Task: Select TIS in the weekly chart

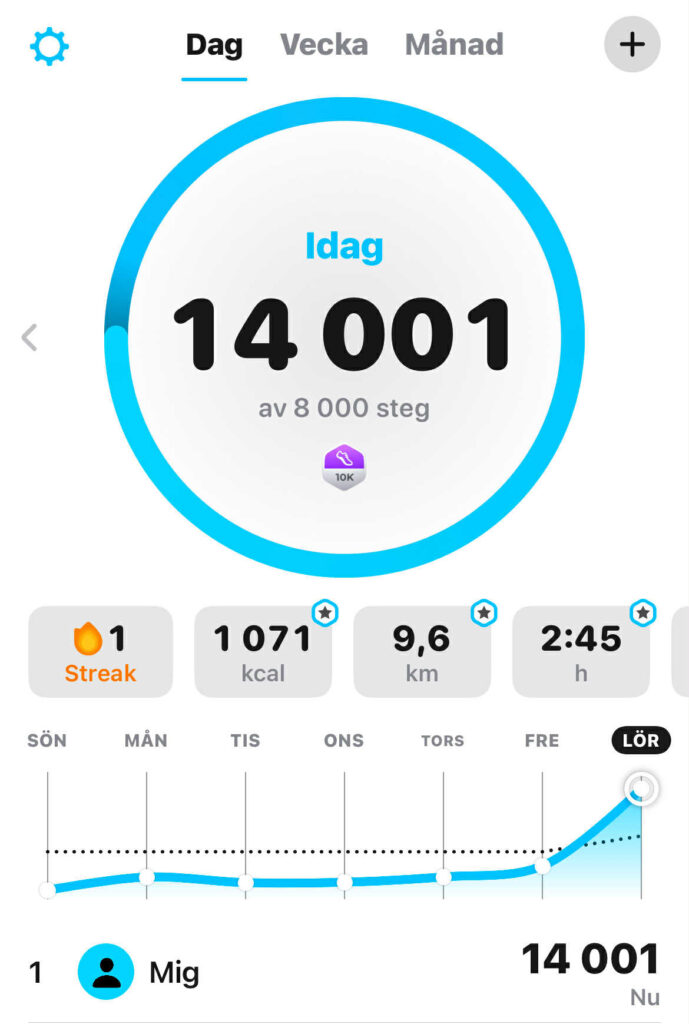Action: click(245, 741)
